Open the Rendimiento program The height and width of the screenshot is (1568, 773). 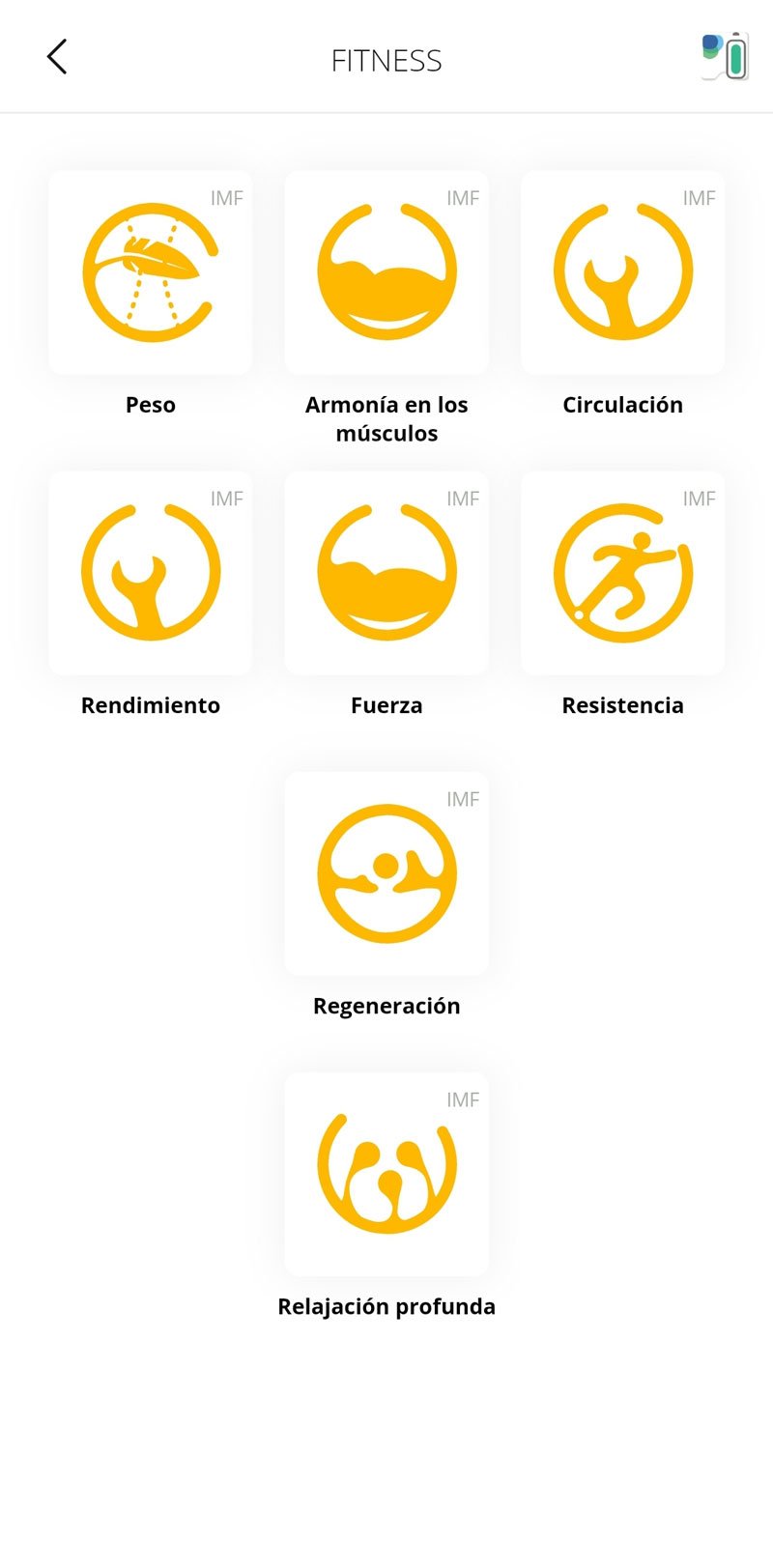151,574
